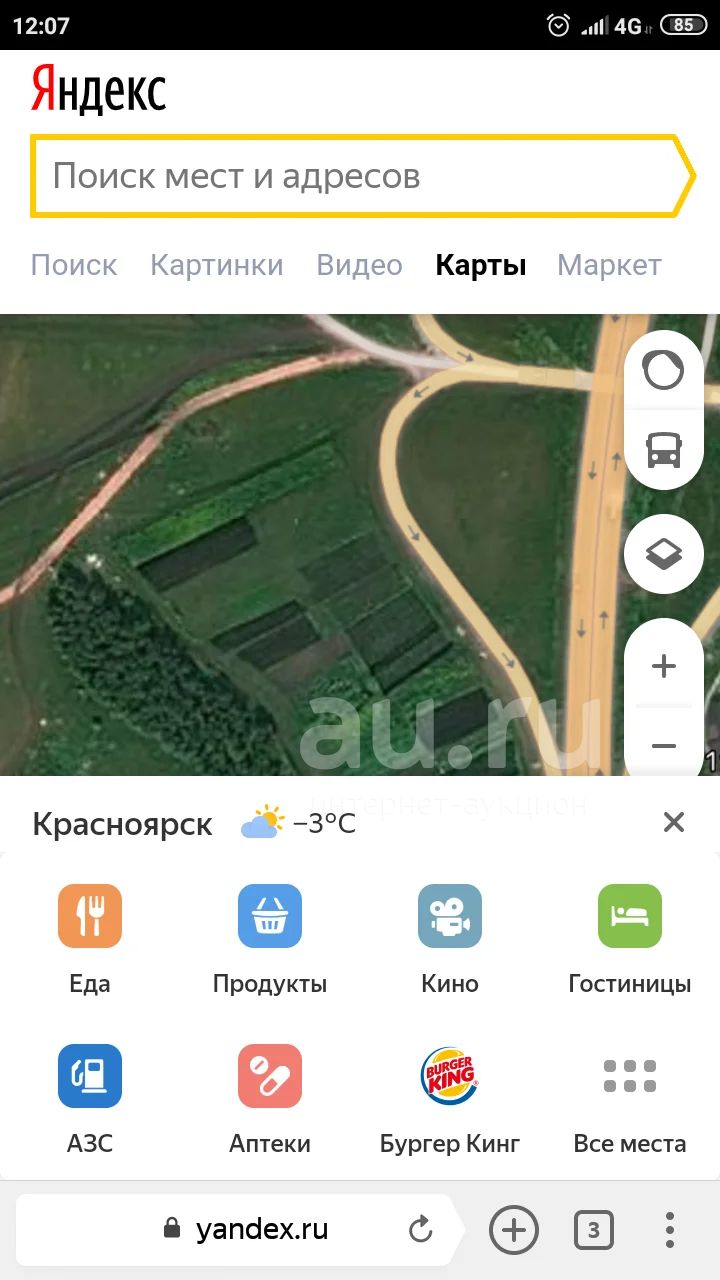
Task: Find Аптеки pharmacies nearby
Action: point(270,1098)
